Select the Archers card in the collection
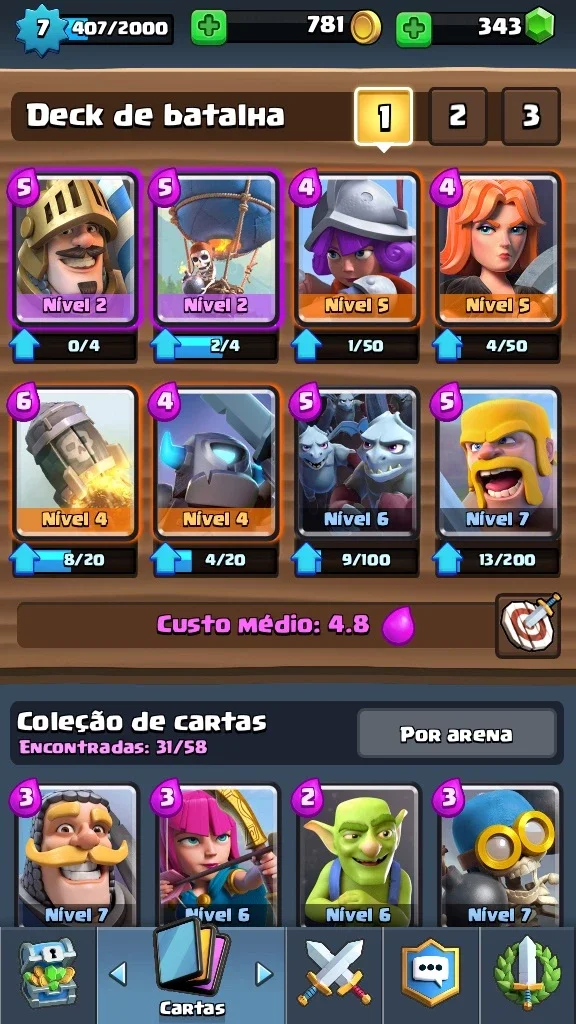The height and width of the screenshot is (1024, 576). tap(218, 854)
